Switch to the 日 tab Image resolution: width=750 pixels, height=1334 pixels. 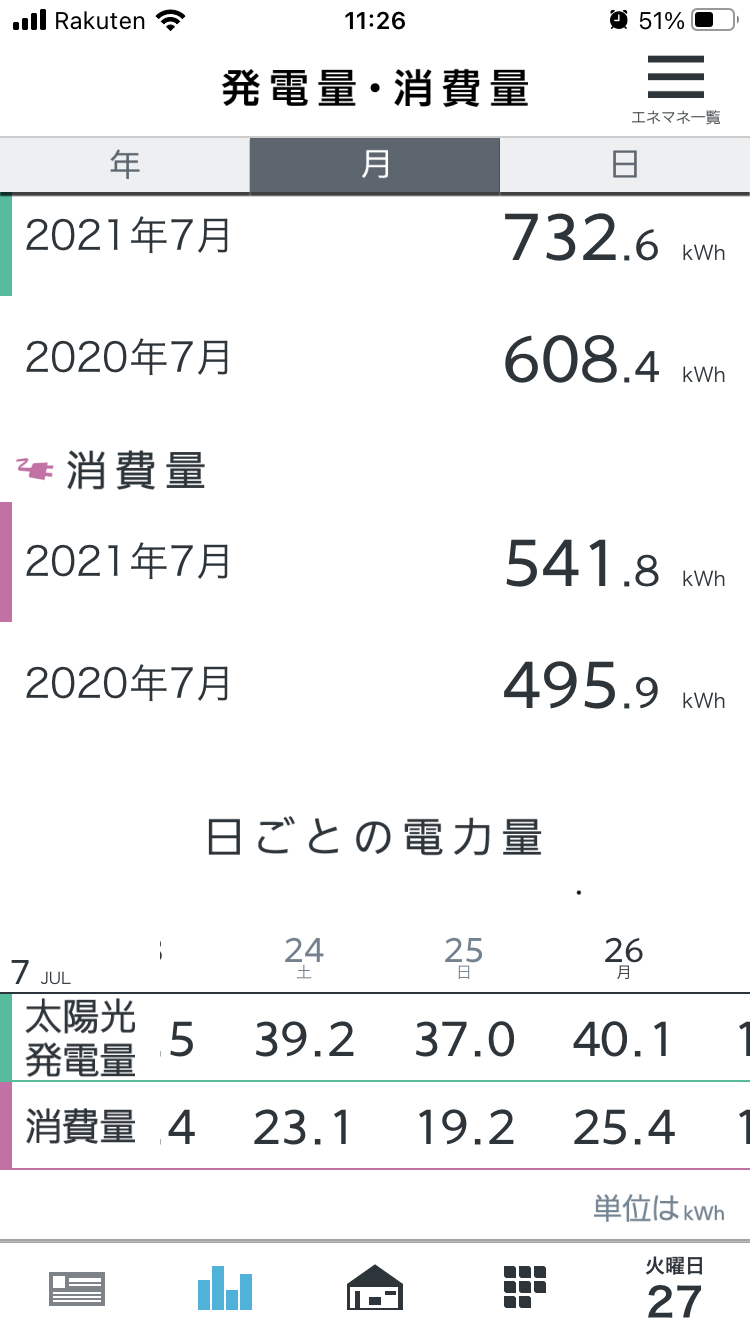point(625,165)
